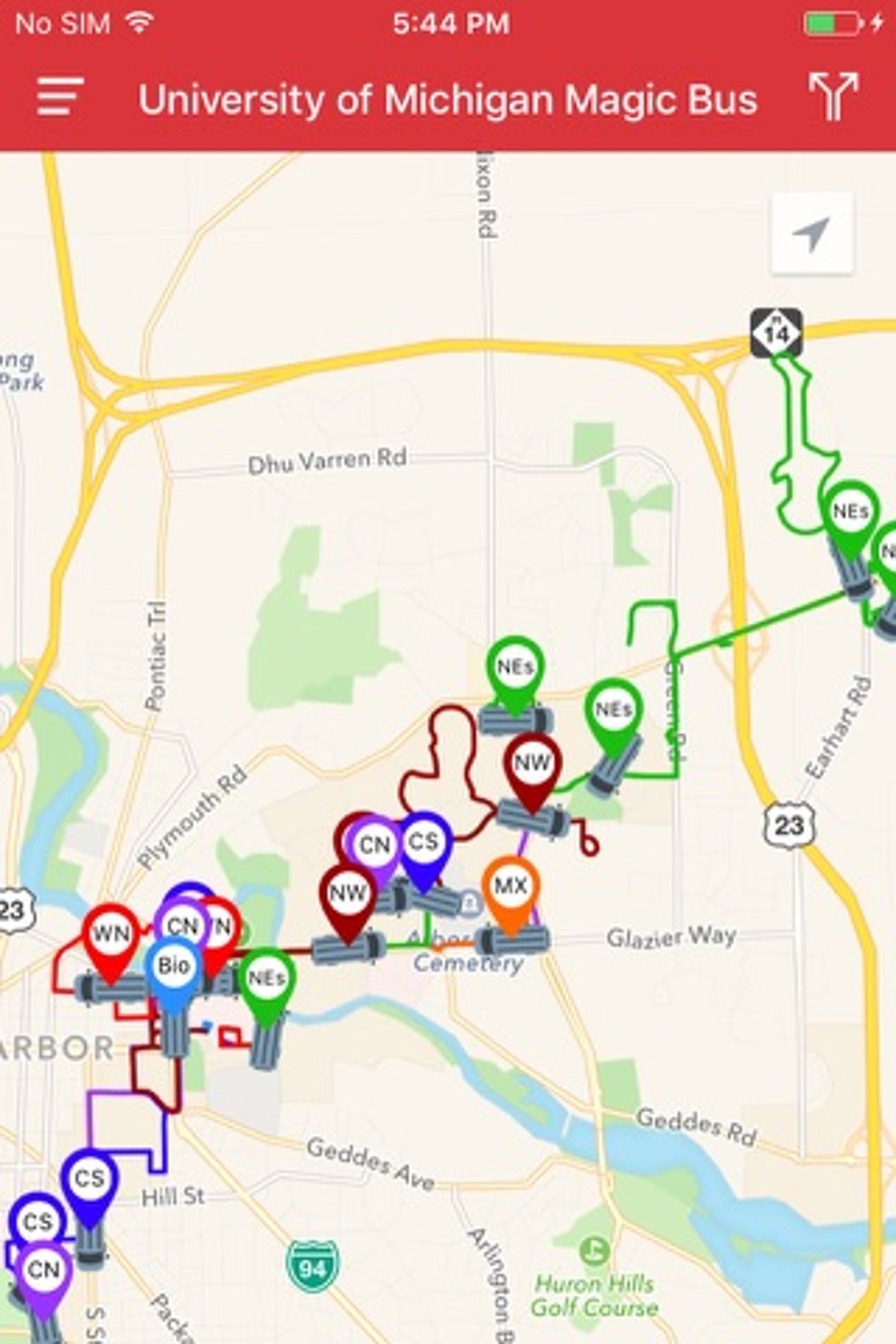Select the blue Bio stop pin

pos(175,964)
